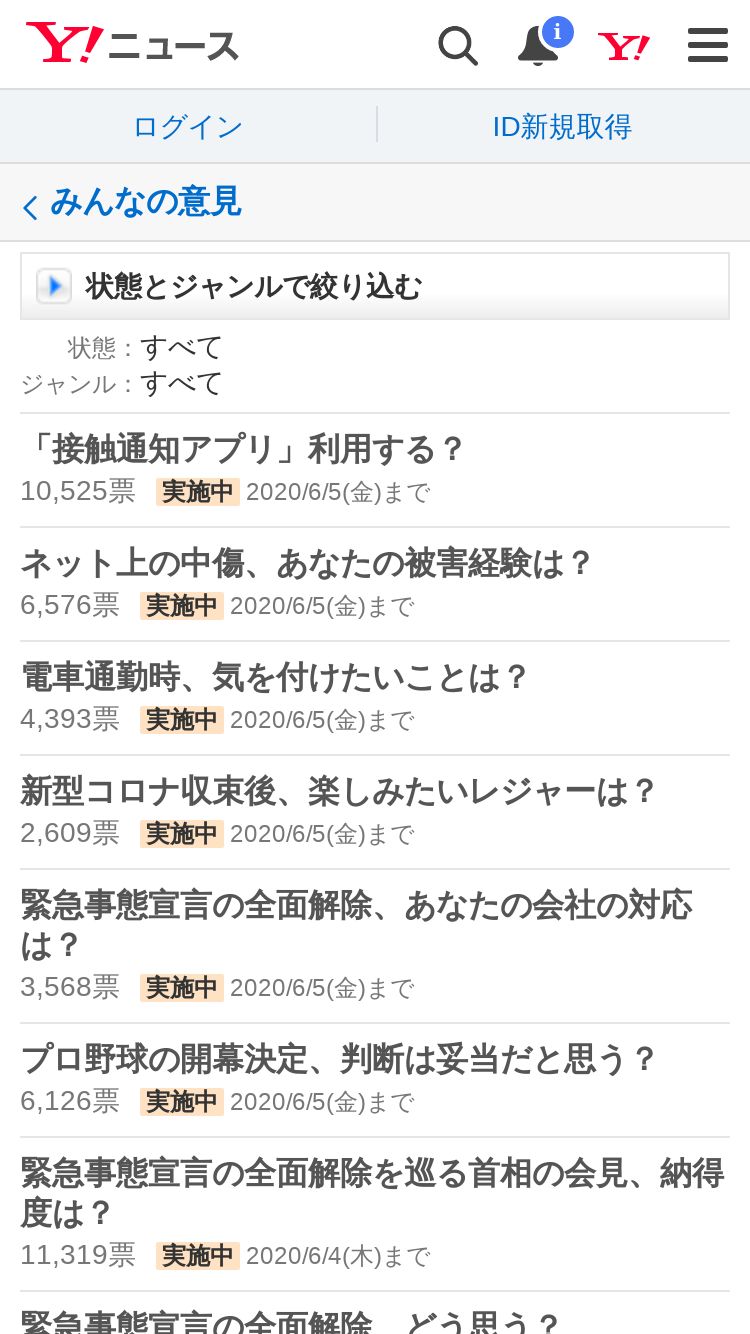
Task: Tap the ログイン link
Action: point(188,127)
